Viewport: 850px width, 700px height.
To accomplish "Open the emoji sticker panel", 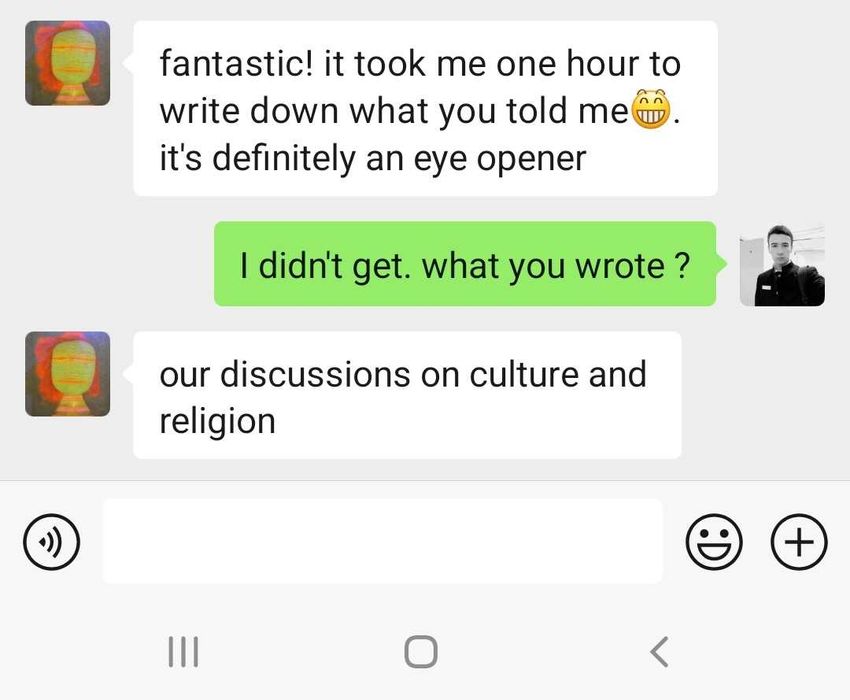I will coord(714,542).
